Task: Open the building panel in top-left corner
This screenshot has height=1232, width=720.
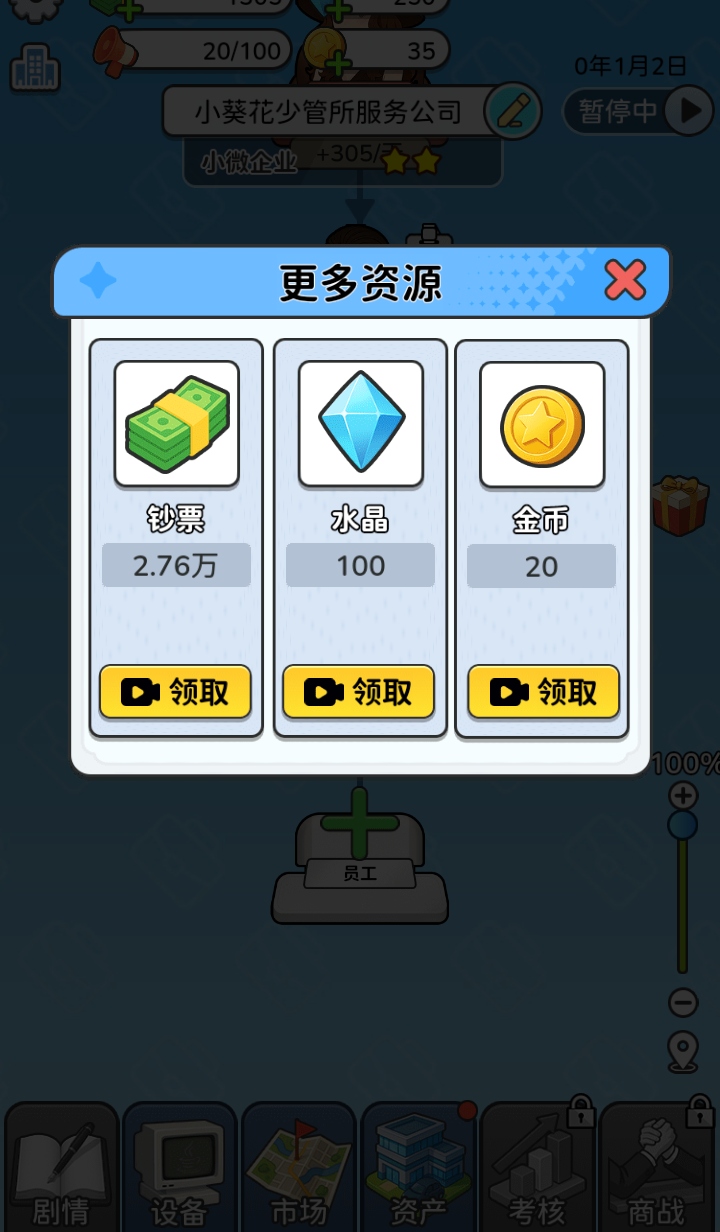Action: pyautogui.click(x=36, y=68)
